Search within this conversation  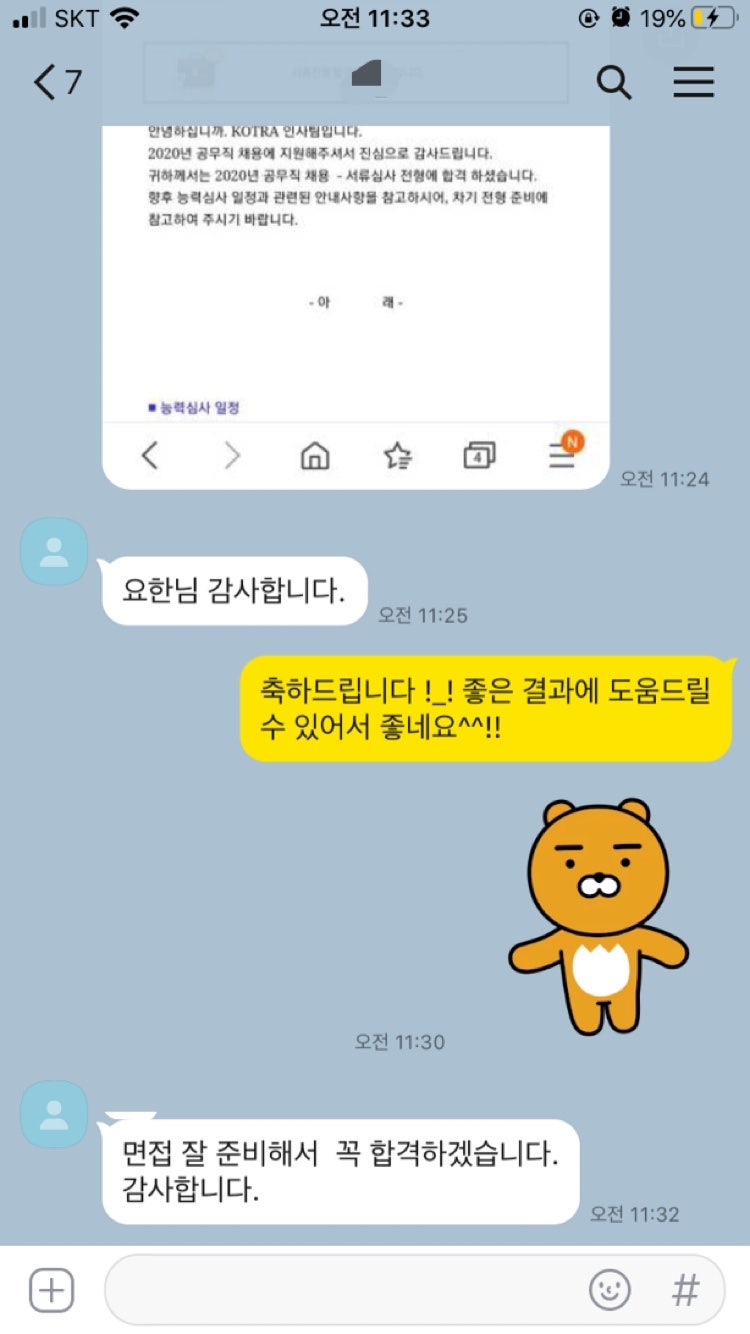(614, 82)
